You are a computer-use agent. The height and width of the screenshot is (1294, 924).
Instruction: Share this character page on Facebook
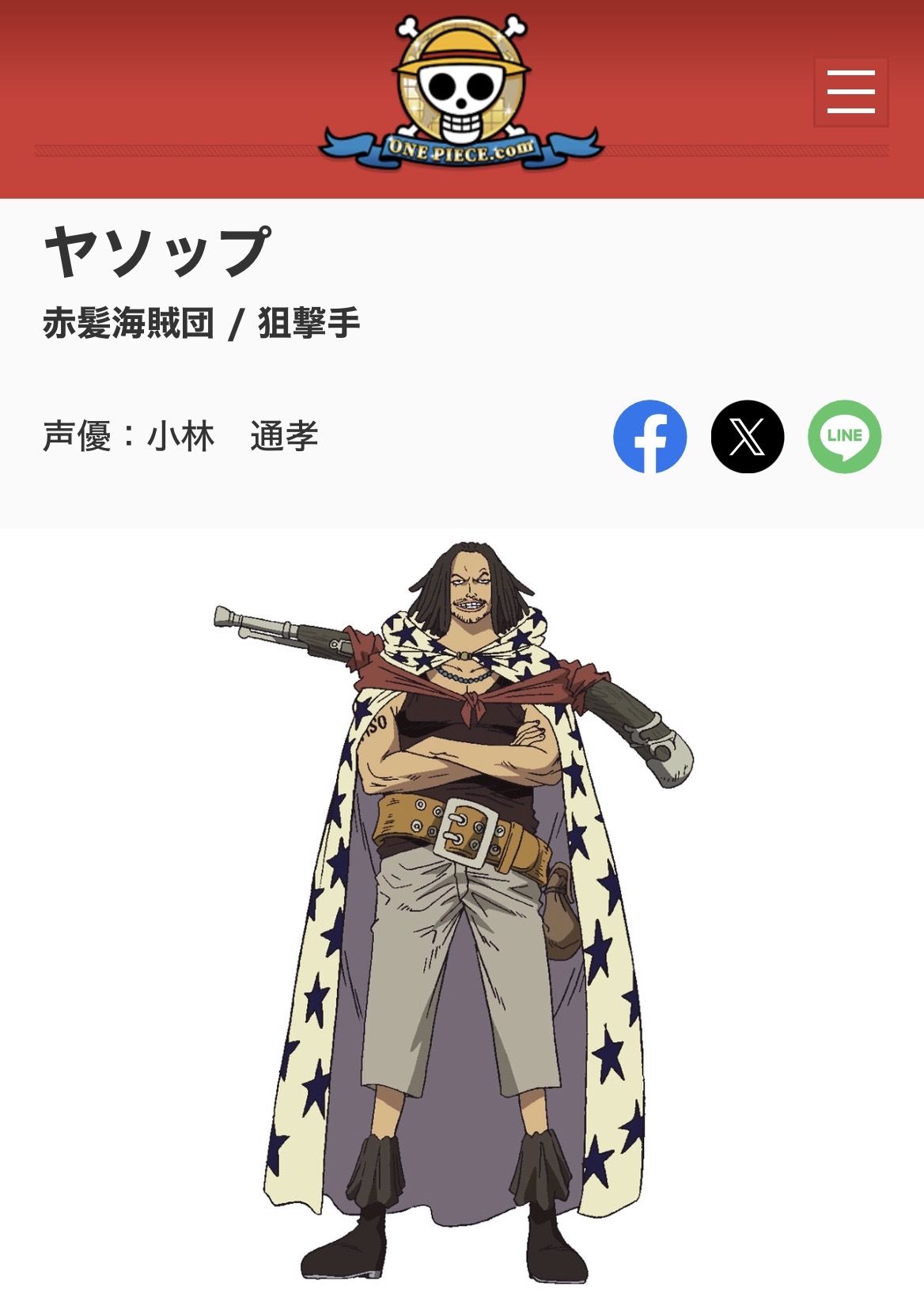tap(650, 437)
